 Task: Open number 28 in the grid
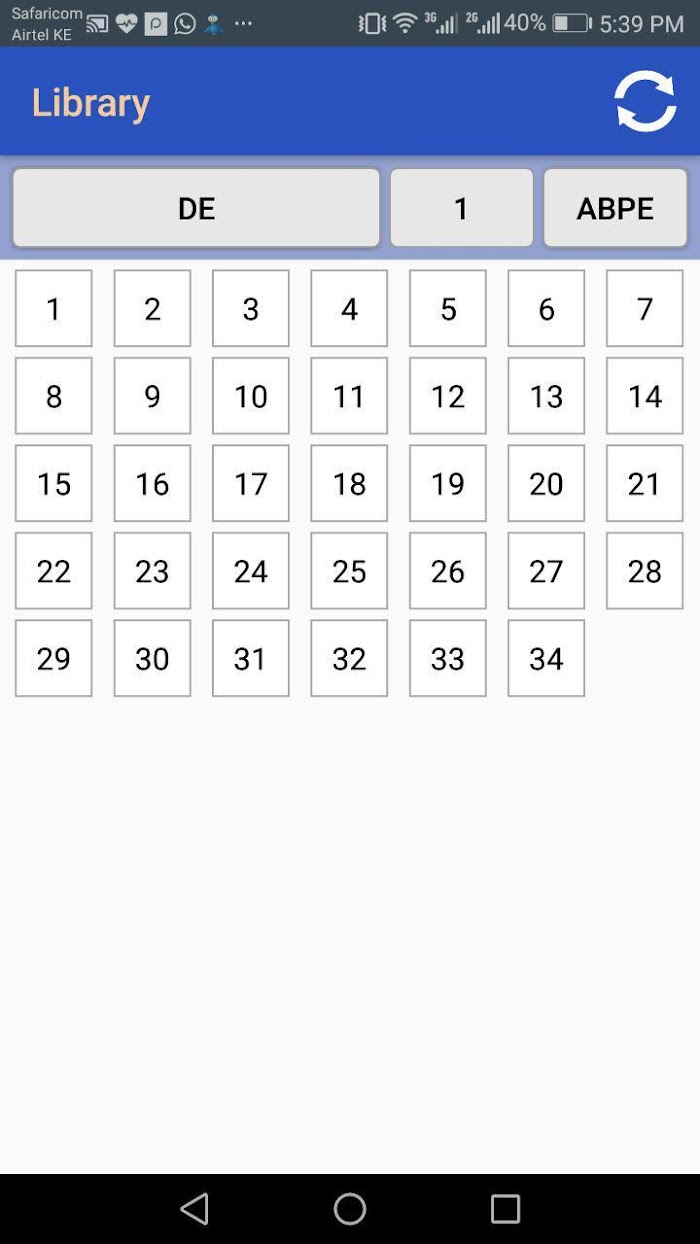(x=645, y=571)
